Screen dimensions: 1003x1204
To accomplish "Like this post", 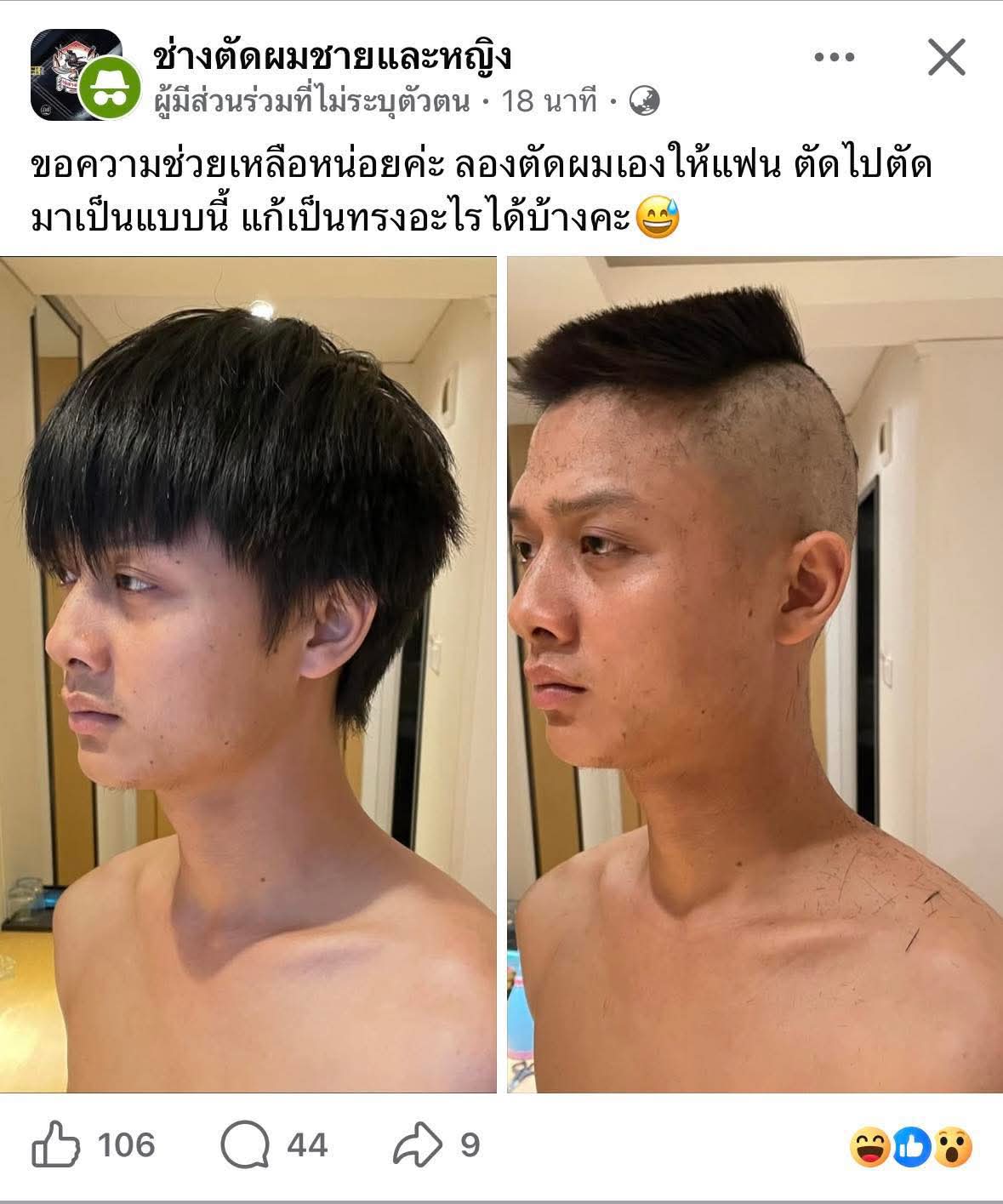I will (57, 1144).
